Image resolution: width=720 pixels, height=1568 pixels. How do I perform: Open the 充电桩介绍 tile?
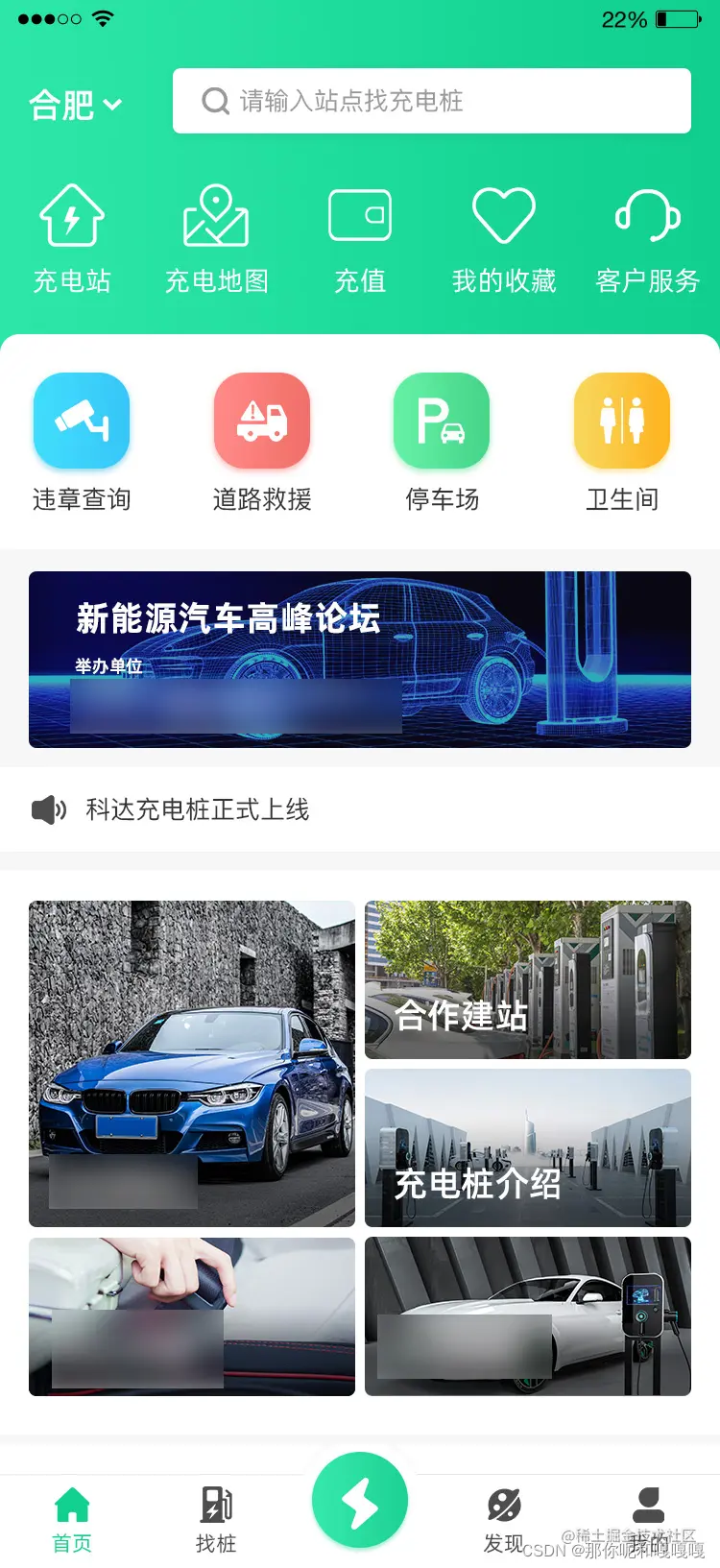528,1147
